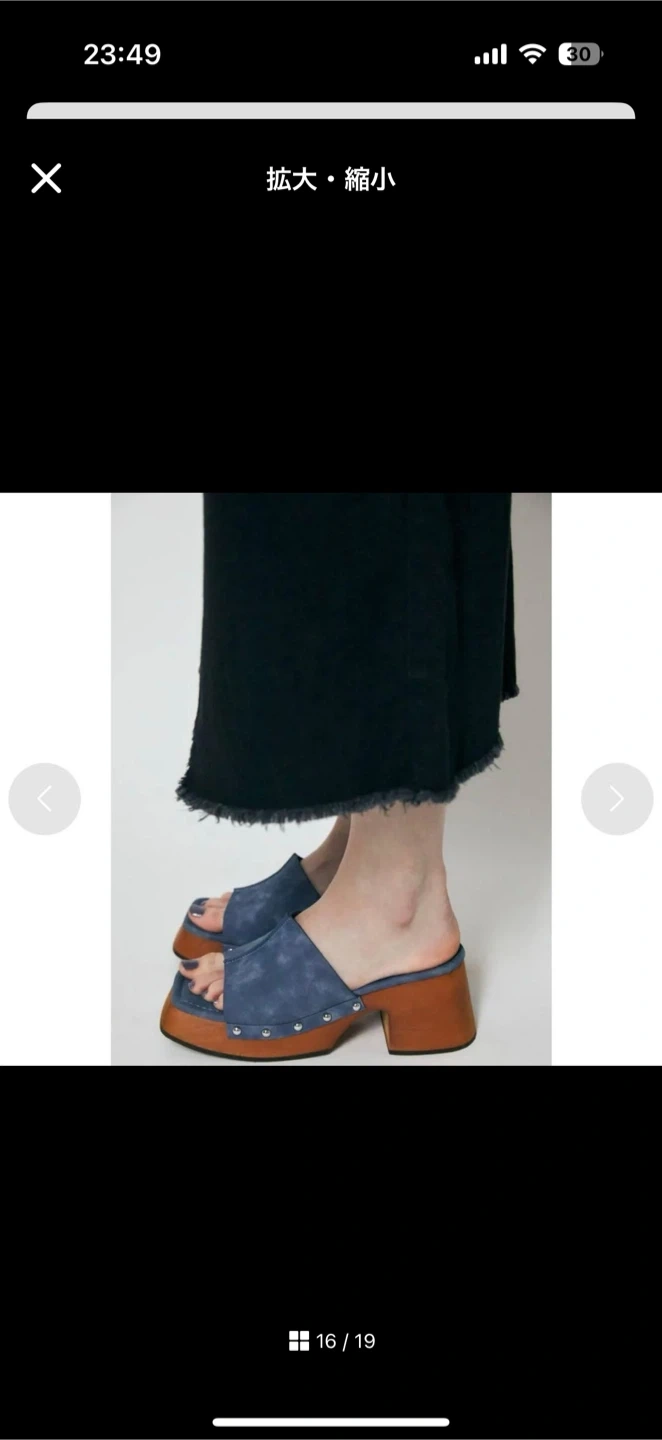
Task: Go to the previous product photo
Action: coord(45,799)
